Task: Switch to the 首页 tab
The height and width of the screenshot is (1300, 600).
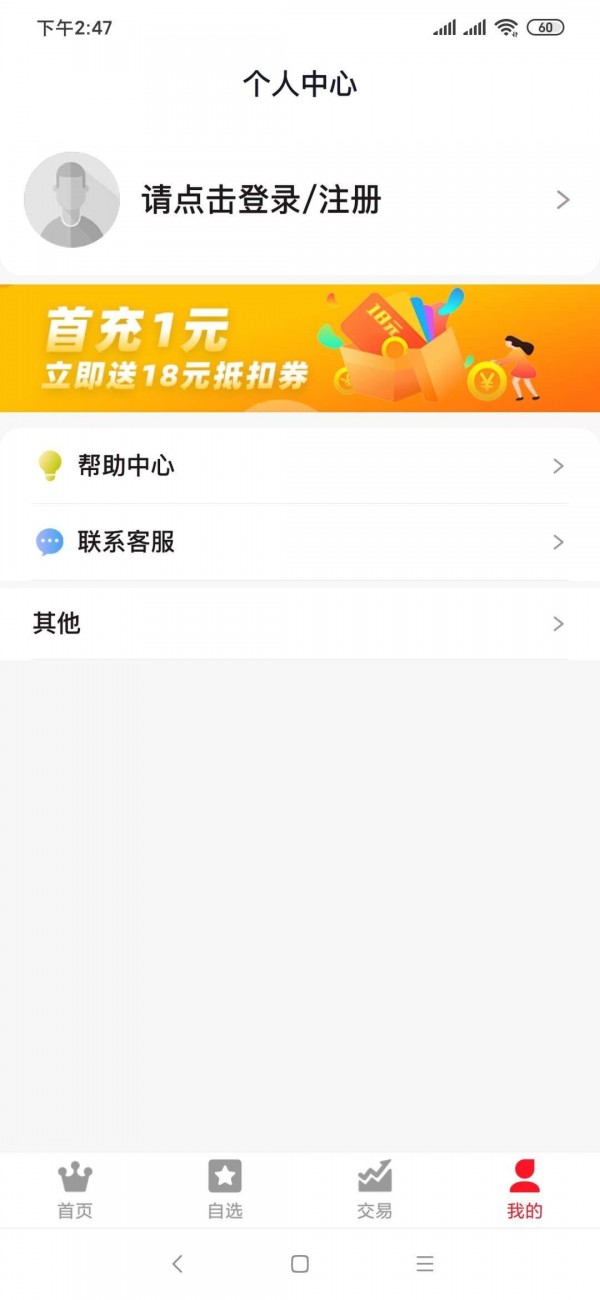Action: coord(75,1190)
